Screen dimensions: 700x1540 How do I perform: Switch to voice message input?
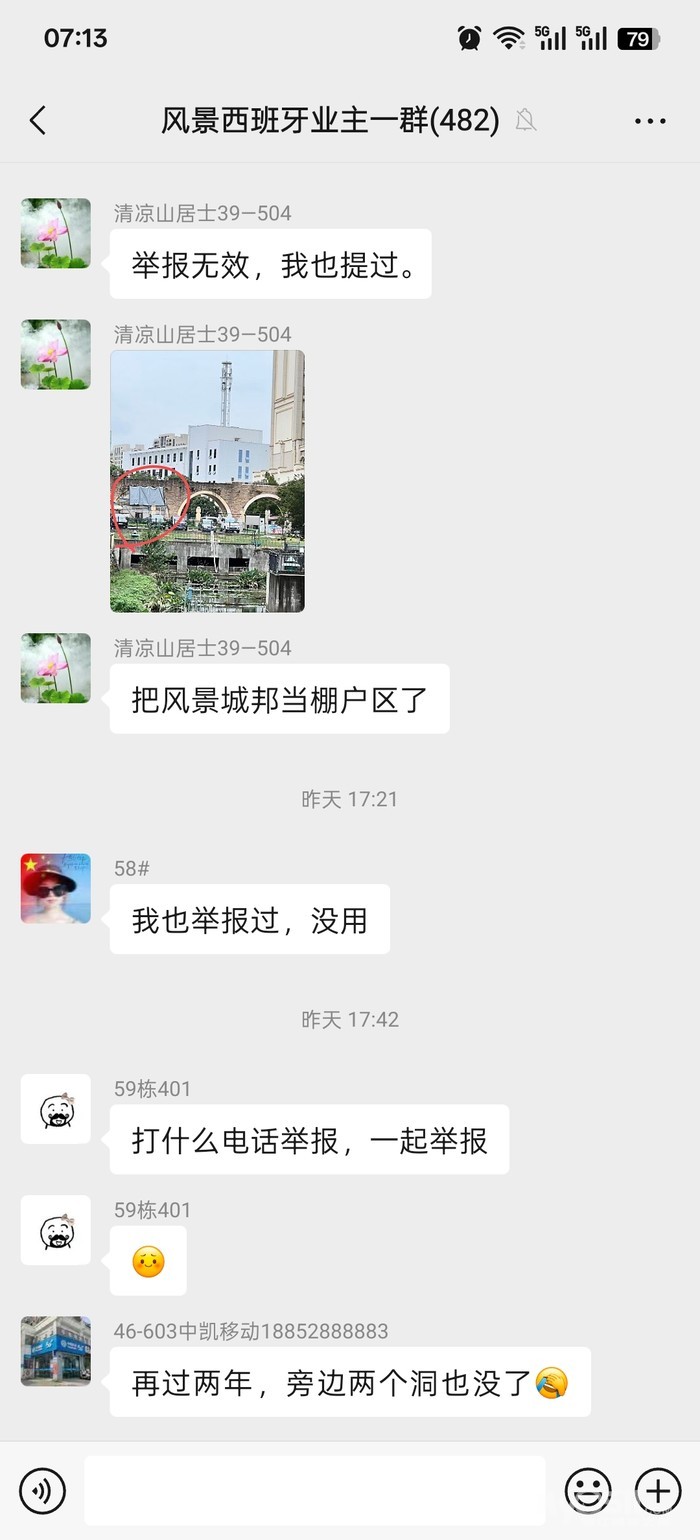tap(42, 1491)
